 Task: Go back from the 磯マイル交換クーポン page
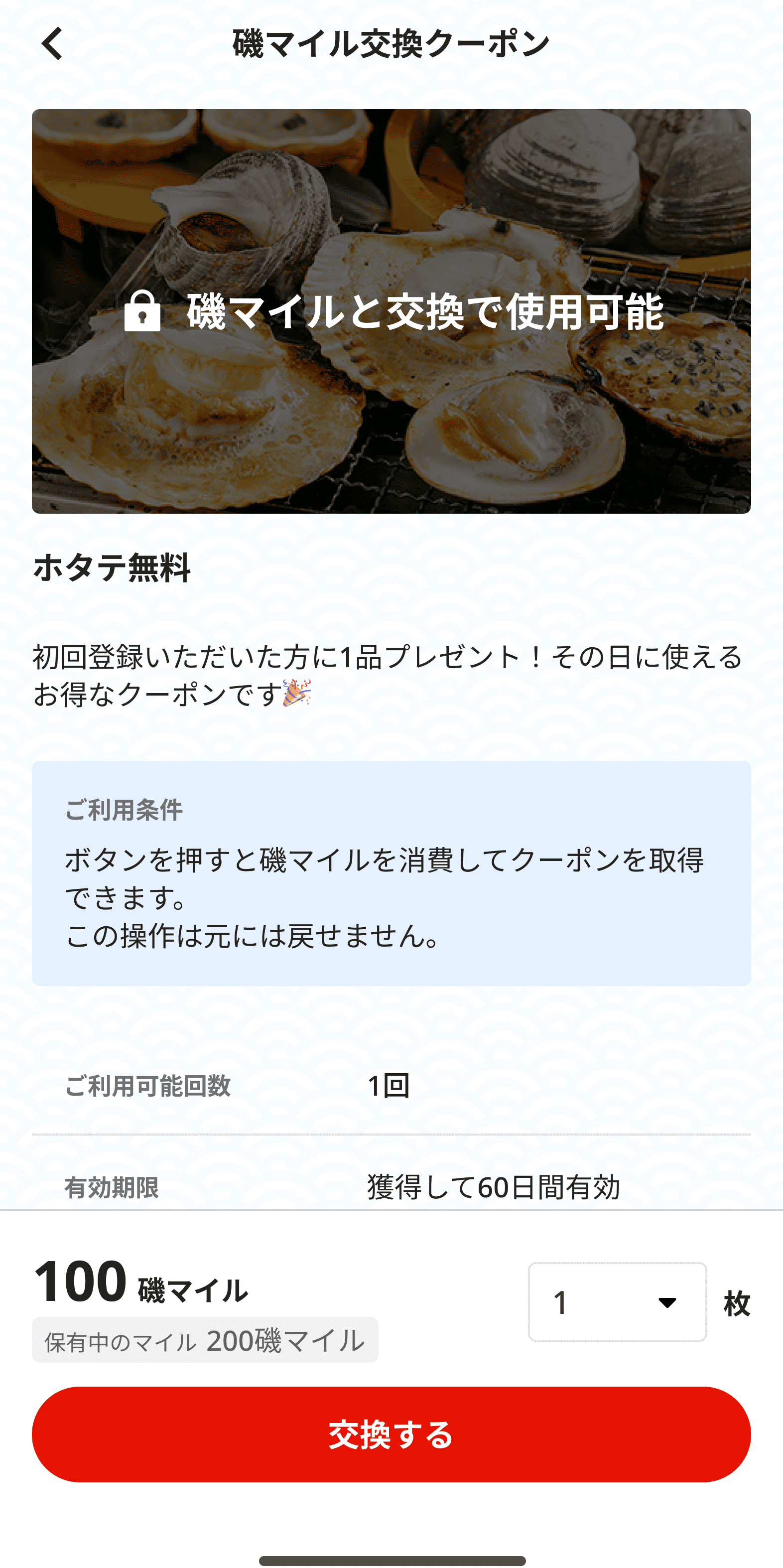[x=52, y=44]
